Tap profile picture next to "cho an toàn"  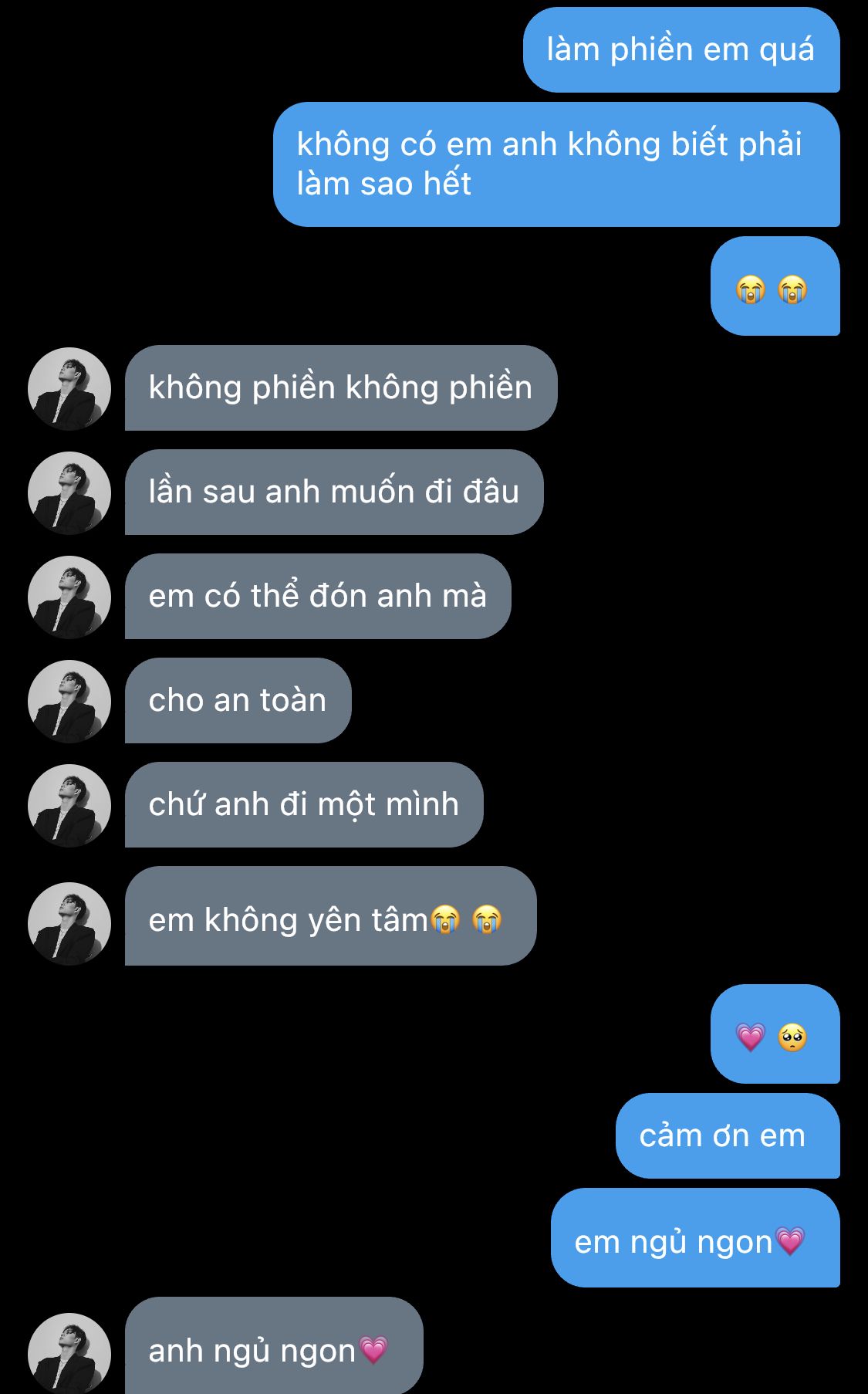coord(69,701)
